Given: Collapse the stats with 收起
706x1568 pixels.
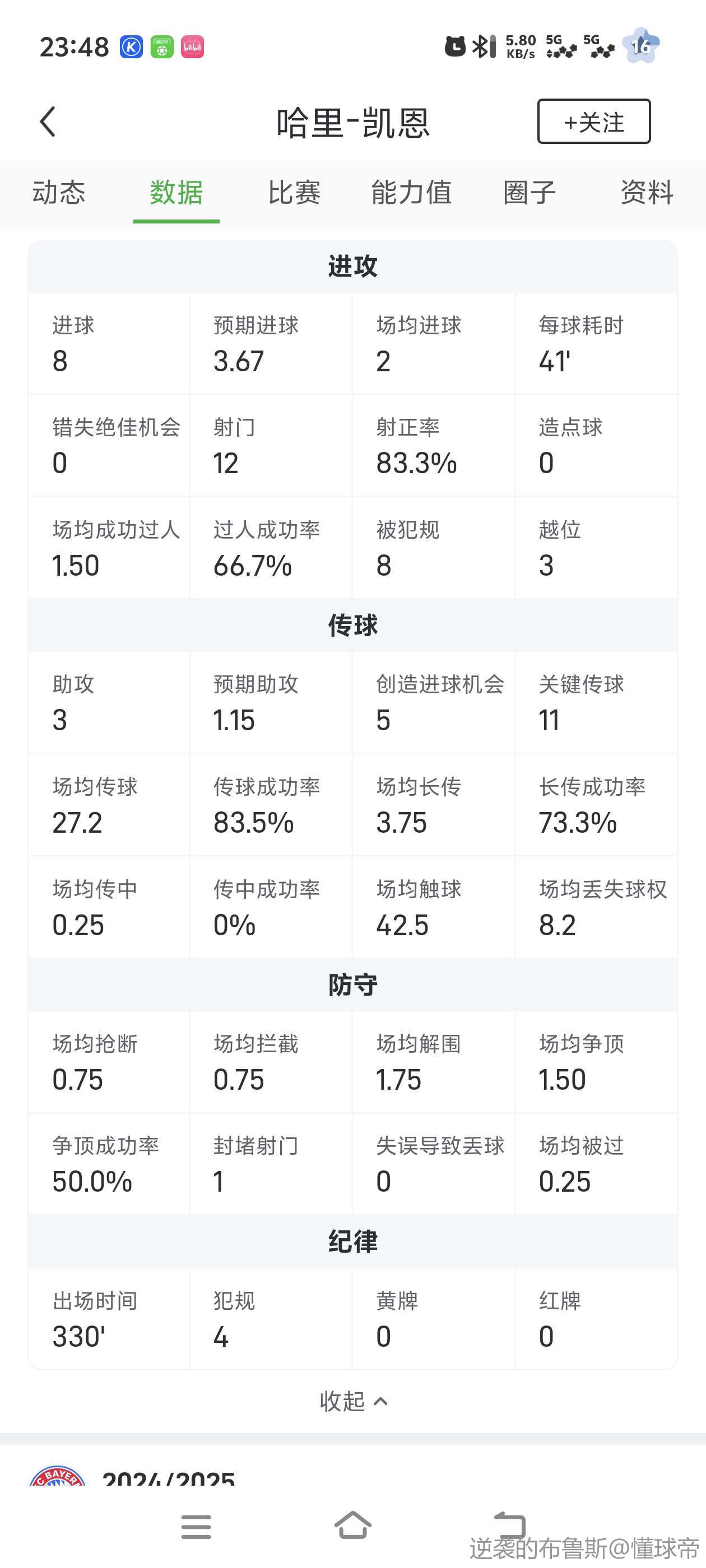Looking at the screenshot, I should (x=354, y=1401).
